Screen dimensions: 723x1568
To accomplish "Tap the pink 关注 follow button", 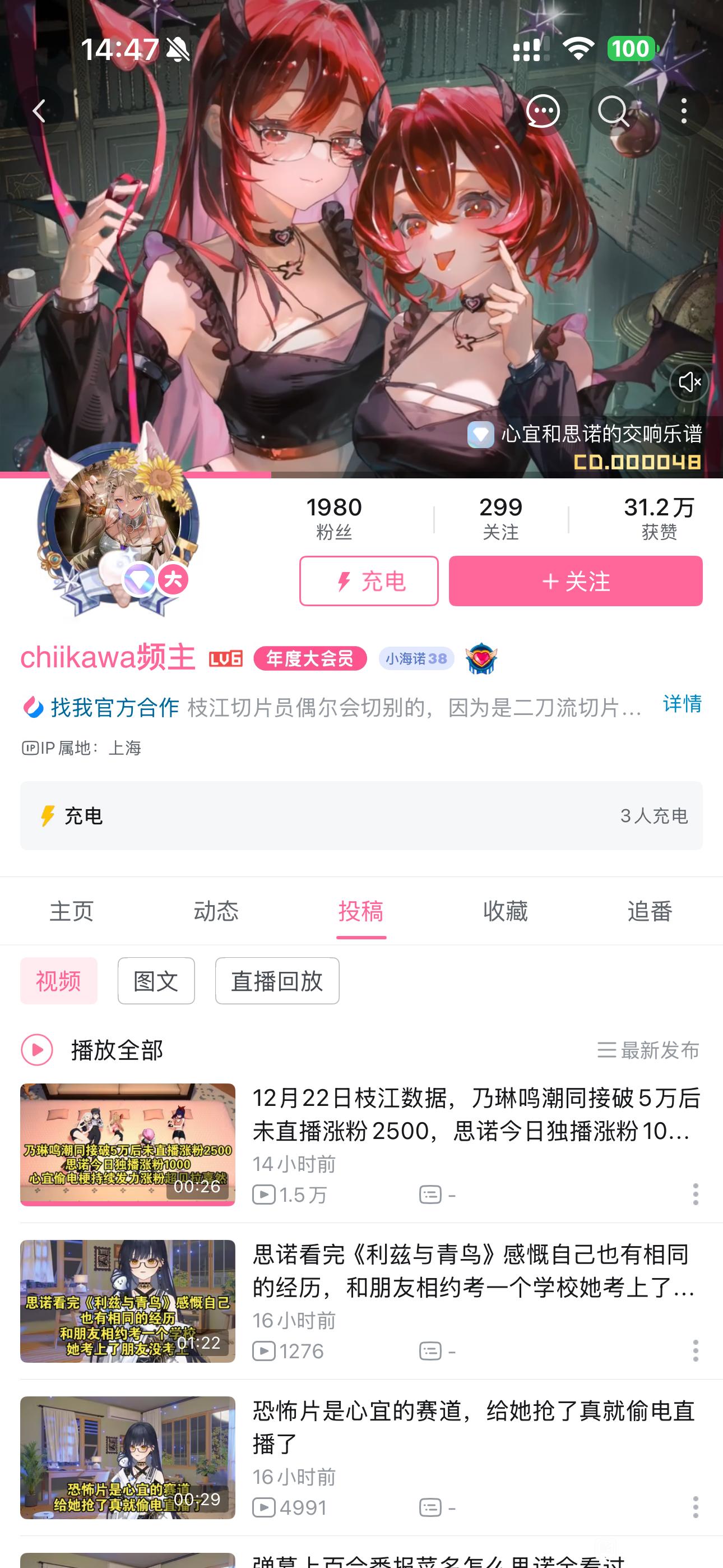I will 575,580.
